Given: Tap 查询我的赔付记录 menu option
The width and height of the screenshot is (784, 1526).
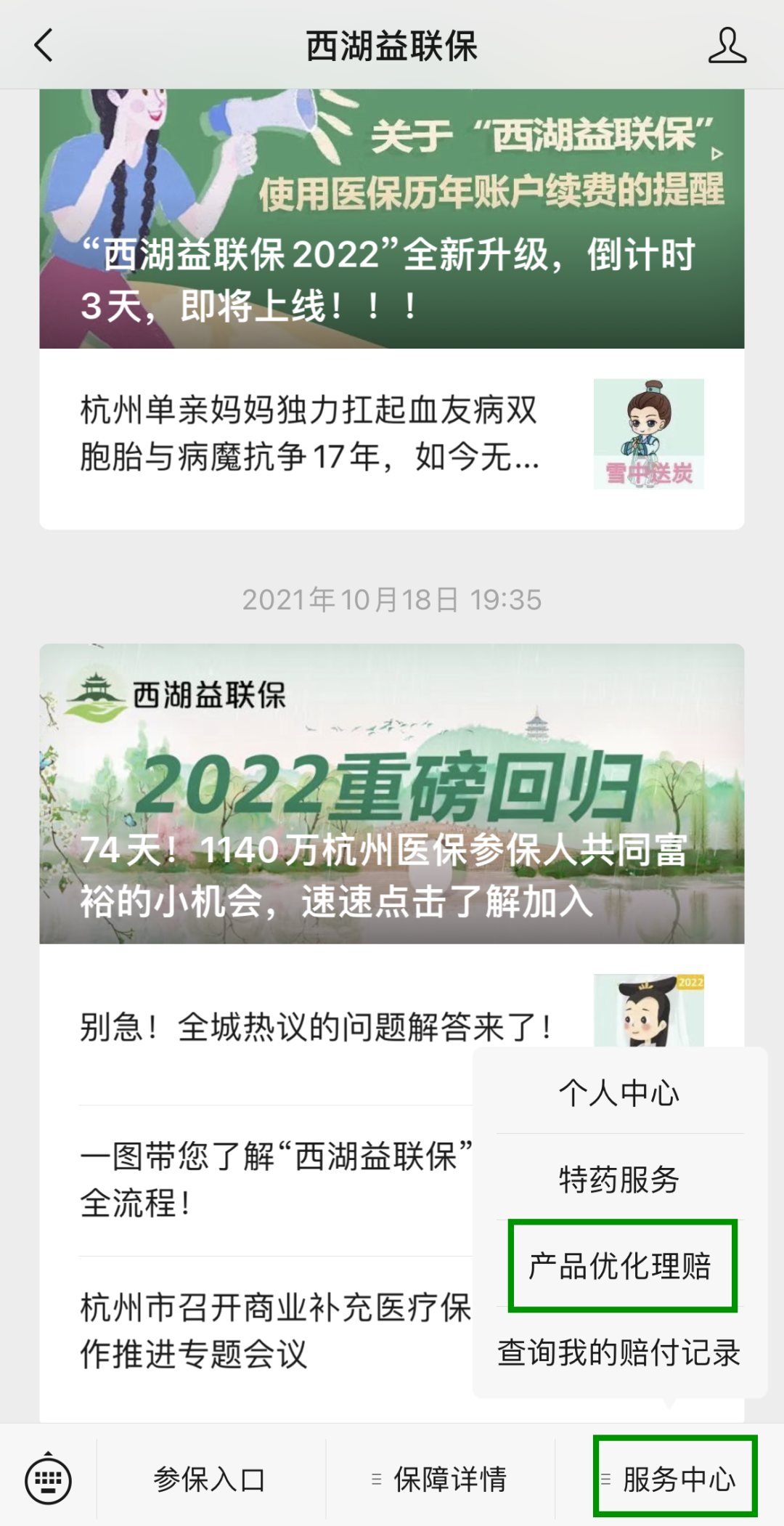Looking at the screenshot, I should (619, 1352).
